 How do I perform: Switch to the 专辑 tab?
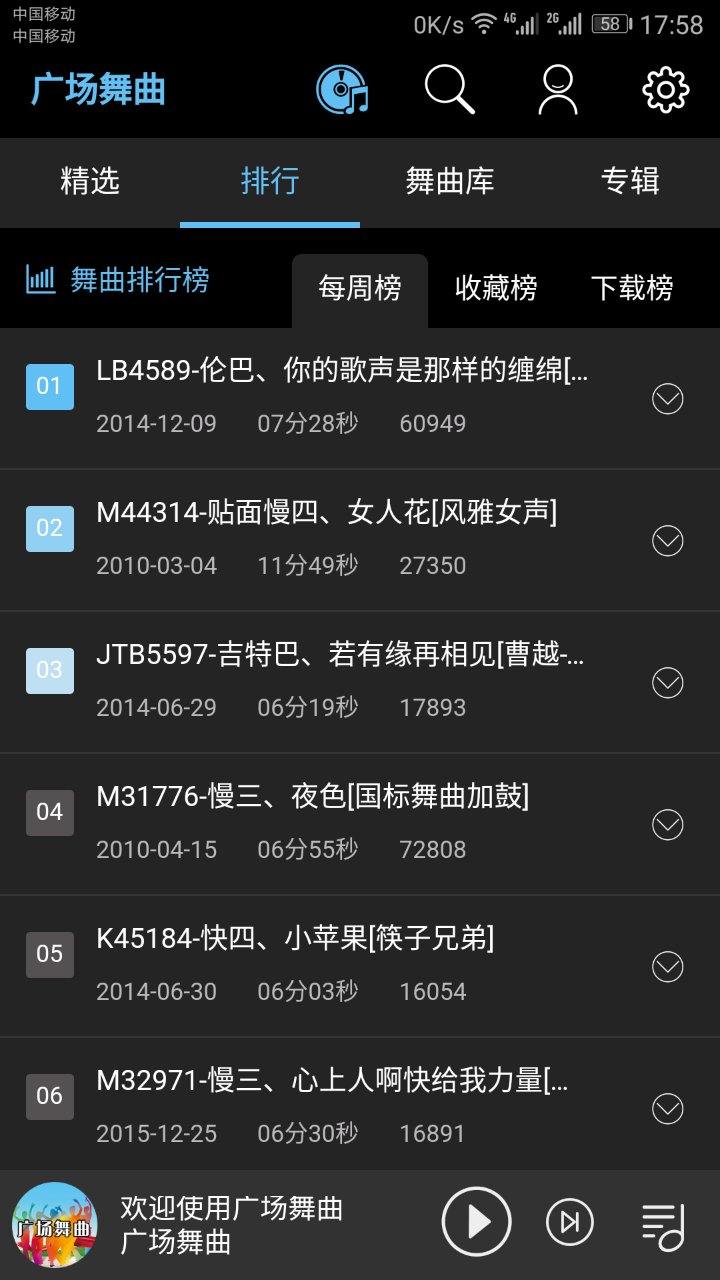pyautogui.click(x=631, y=182)
